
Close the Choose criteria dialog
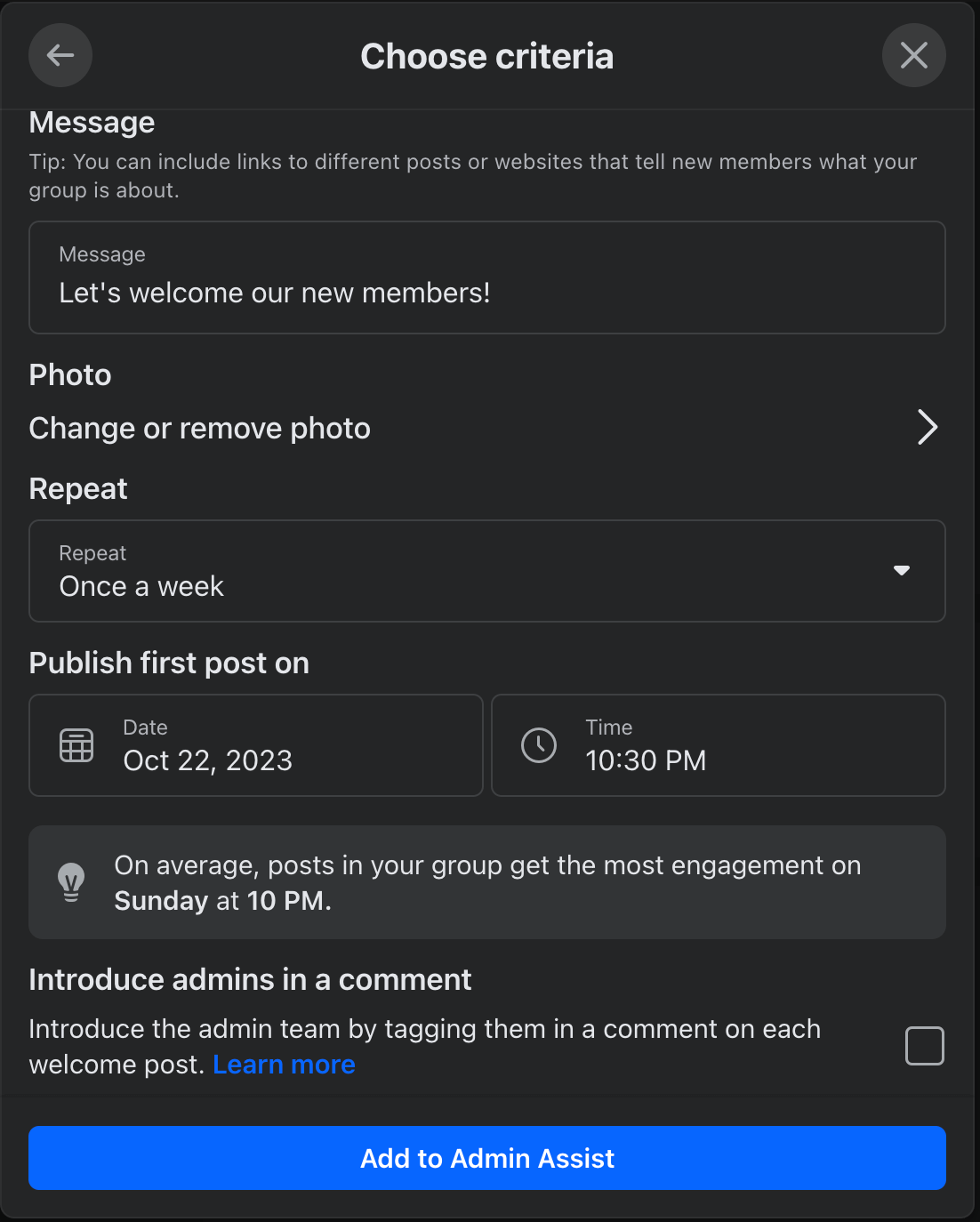914,55
